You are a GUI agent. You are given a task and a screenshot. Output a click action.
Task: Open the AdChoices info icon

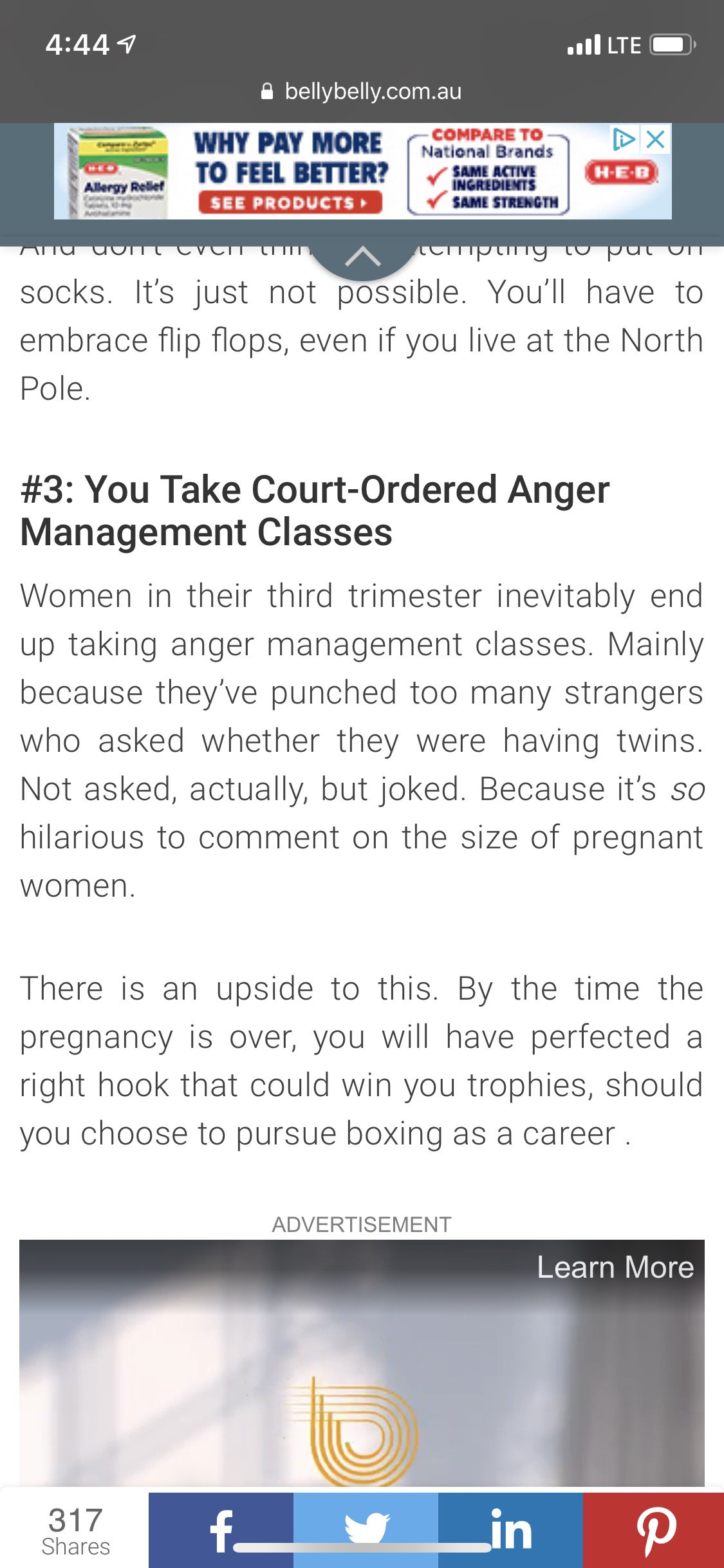pos(624,139)
